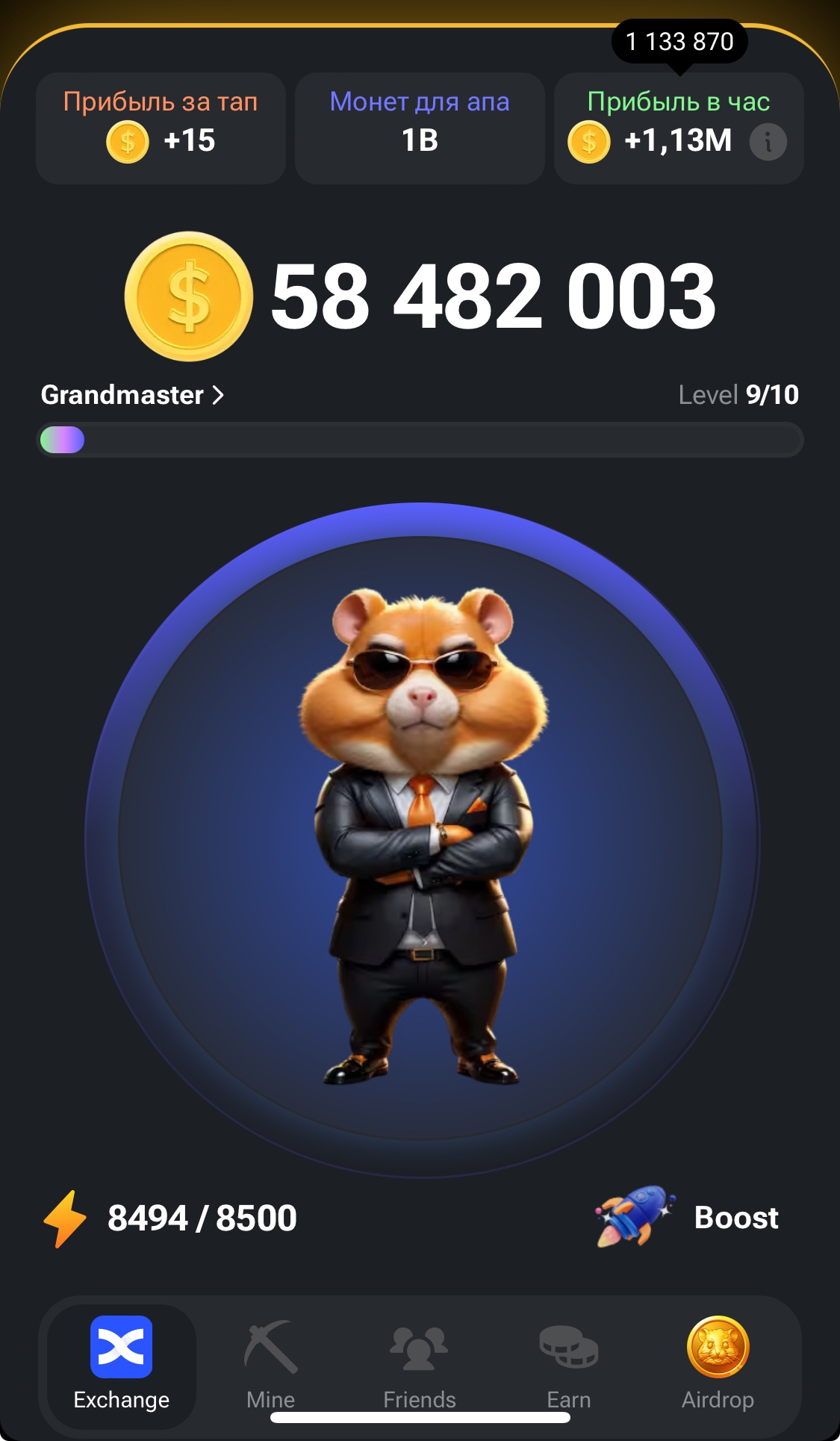This screenshot has width=840, height=1441.
Task: Switch to the Earn tab
Action: click(x=568, y=1364)
